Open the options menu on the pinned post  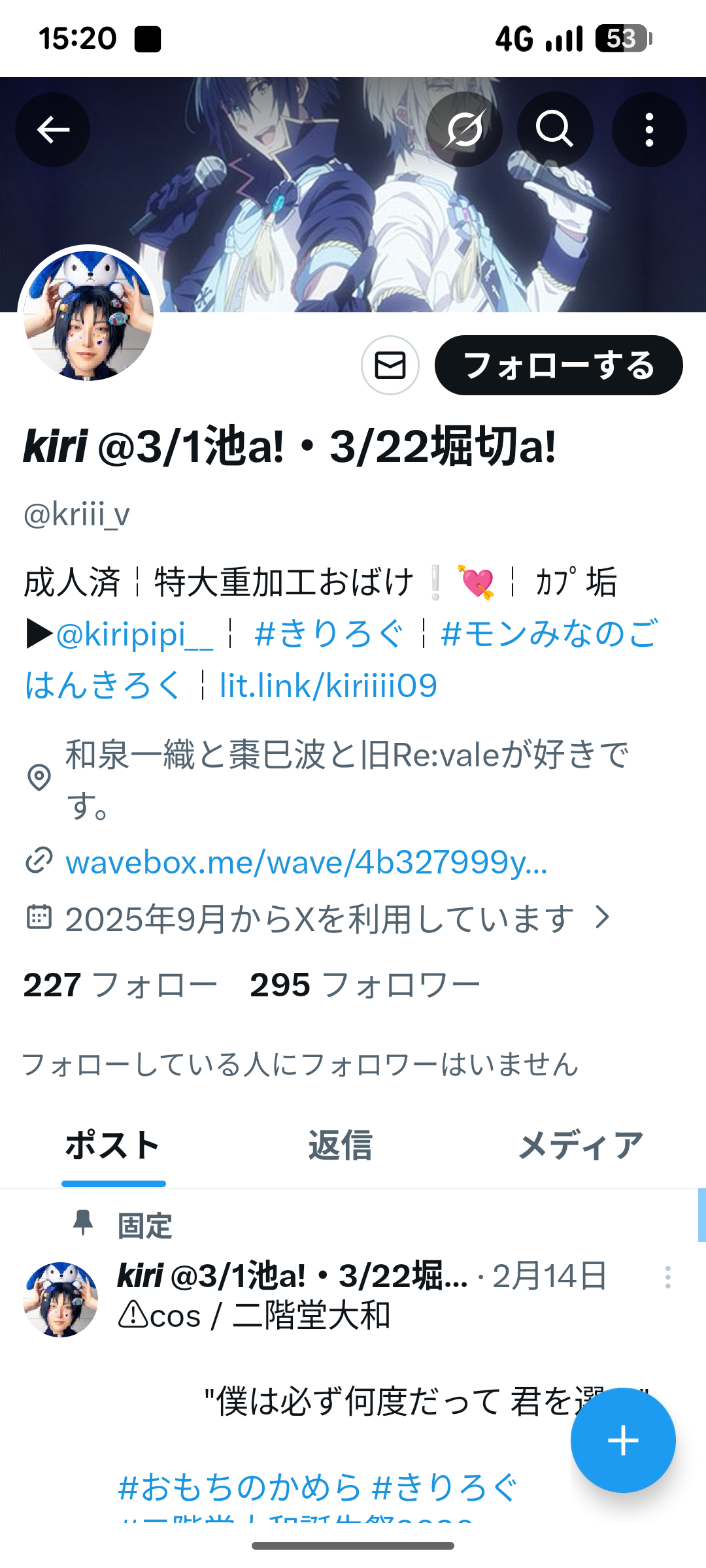[x=667, y=1277]
